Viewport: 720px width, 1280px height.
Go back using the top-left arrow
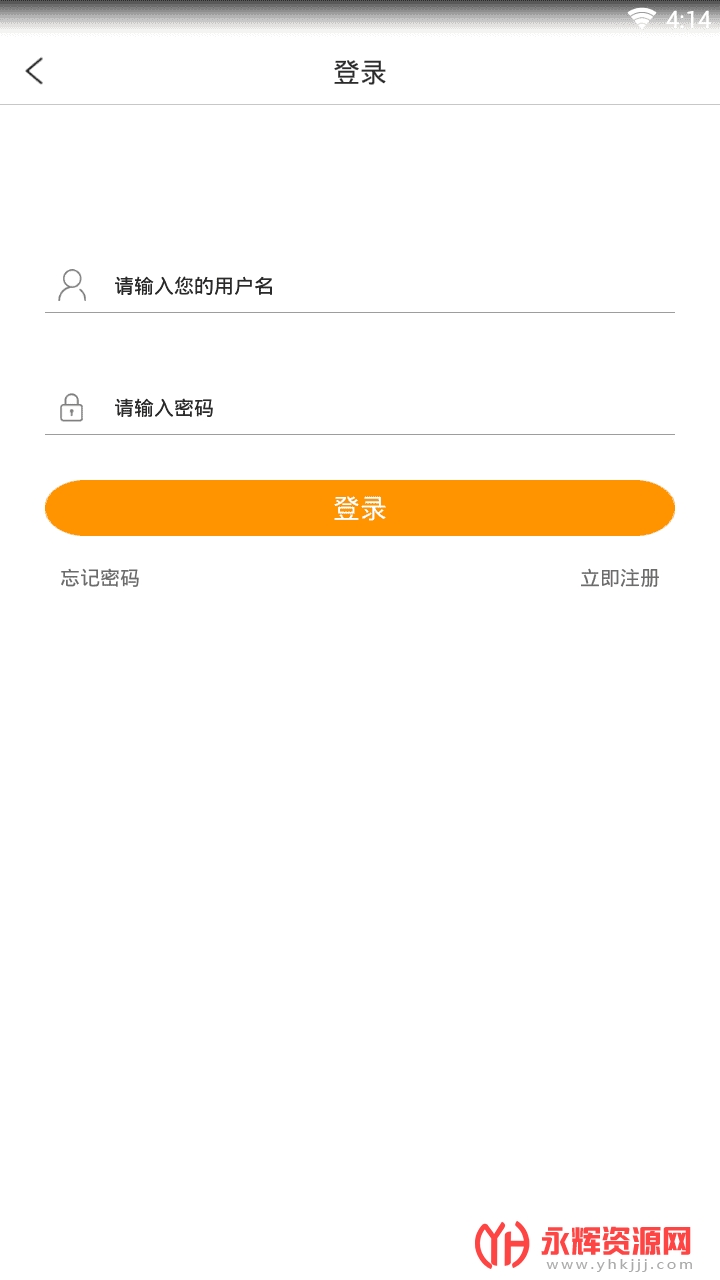click(x=35, y=71)
